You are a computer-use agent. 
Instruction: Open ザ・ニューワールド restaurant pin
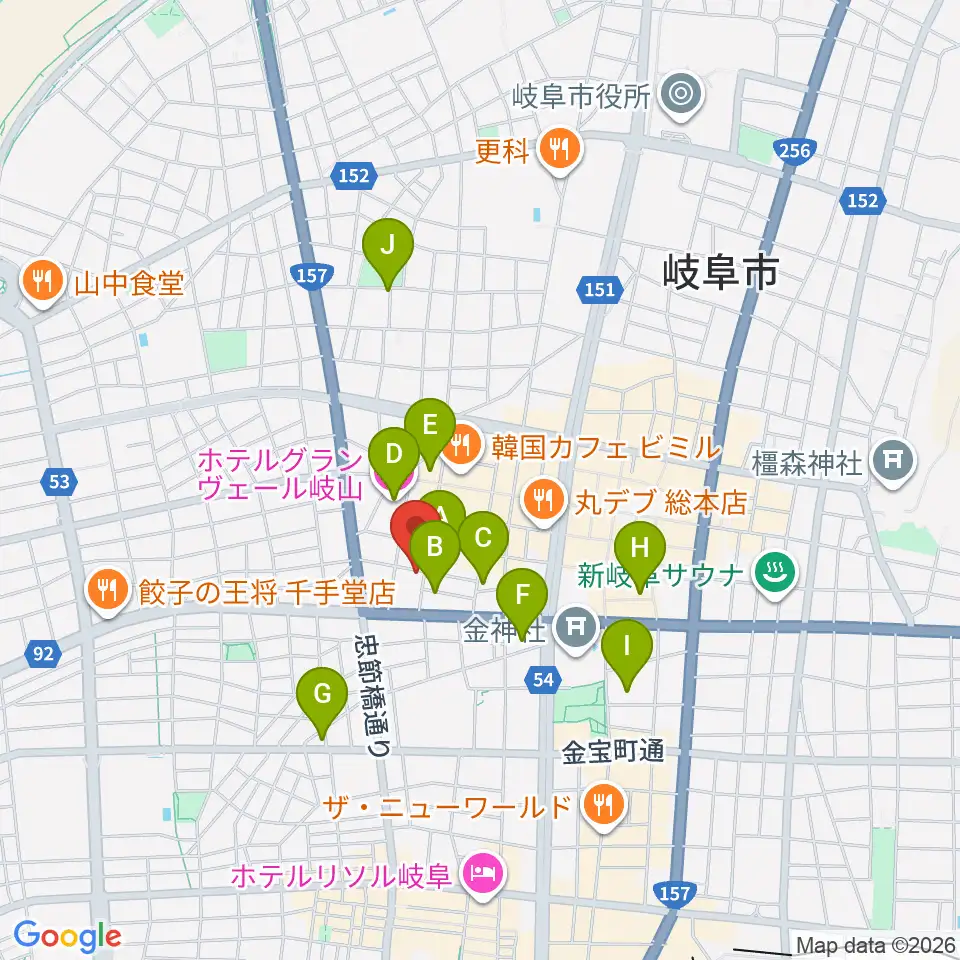tap(604, 805)
